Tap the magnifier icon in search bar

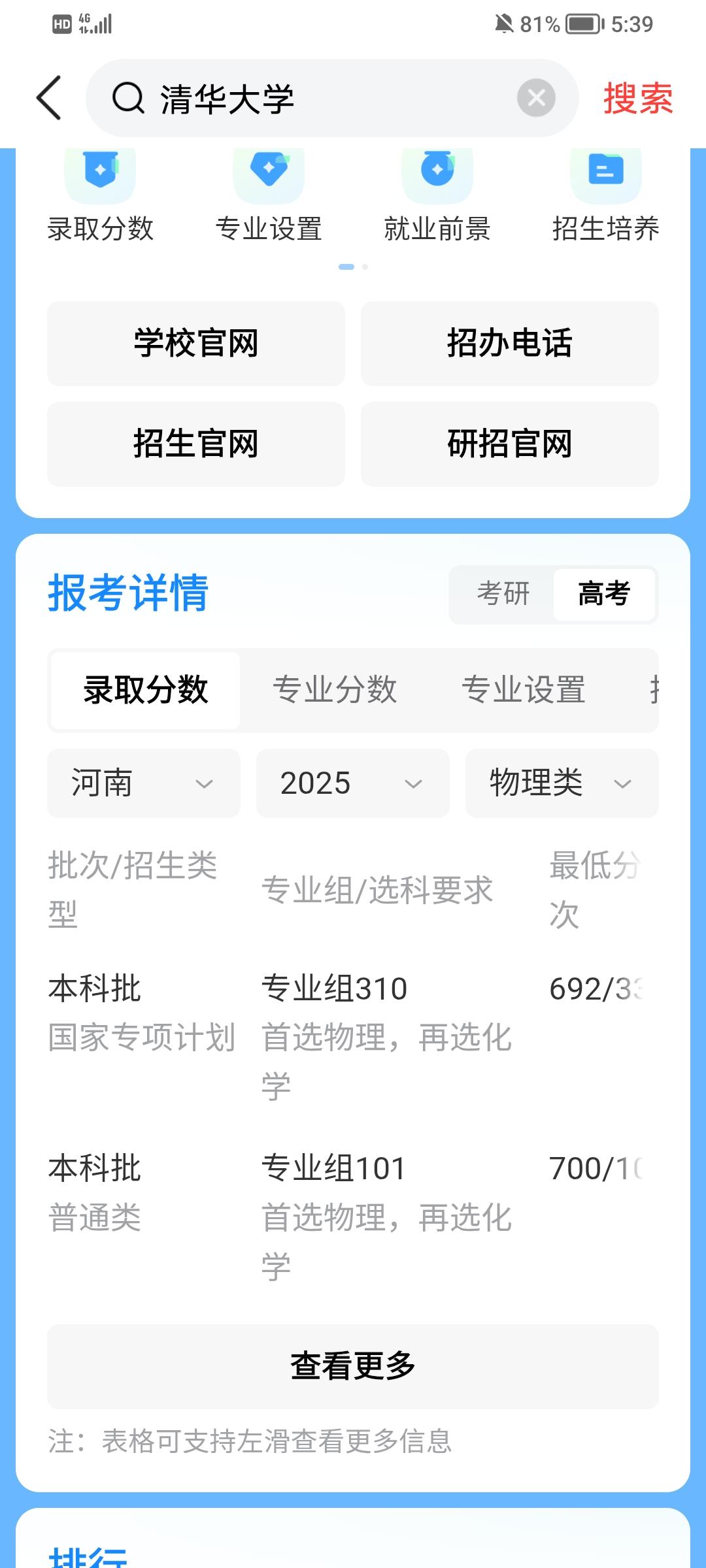point(129,98)
